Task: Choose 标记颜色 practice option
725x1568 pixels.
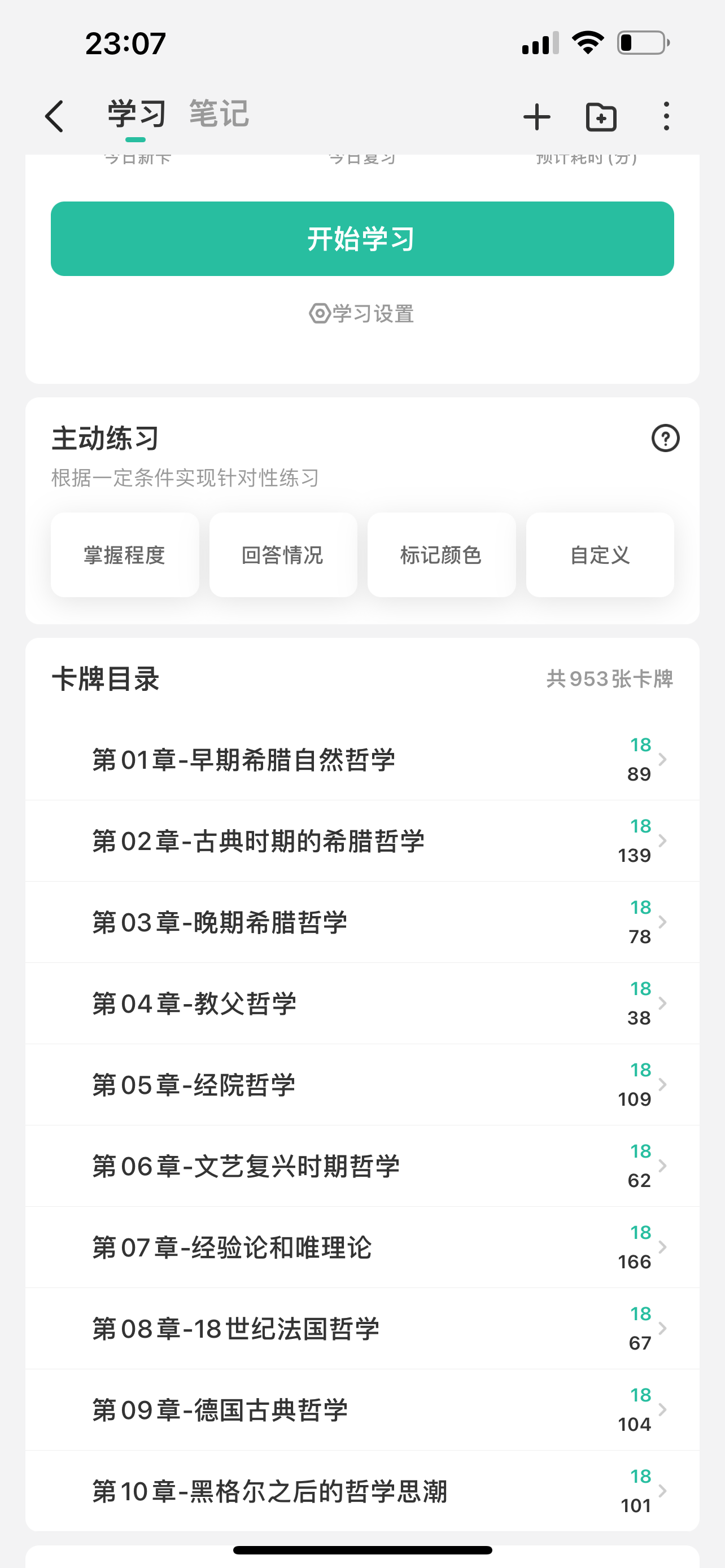Action: (x=442, y=554)
